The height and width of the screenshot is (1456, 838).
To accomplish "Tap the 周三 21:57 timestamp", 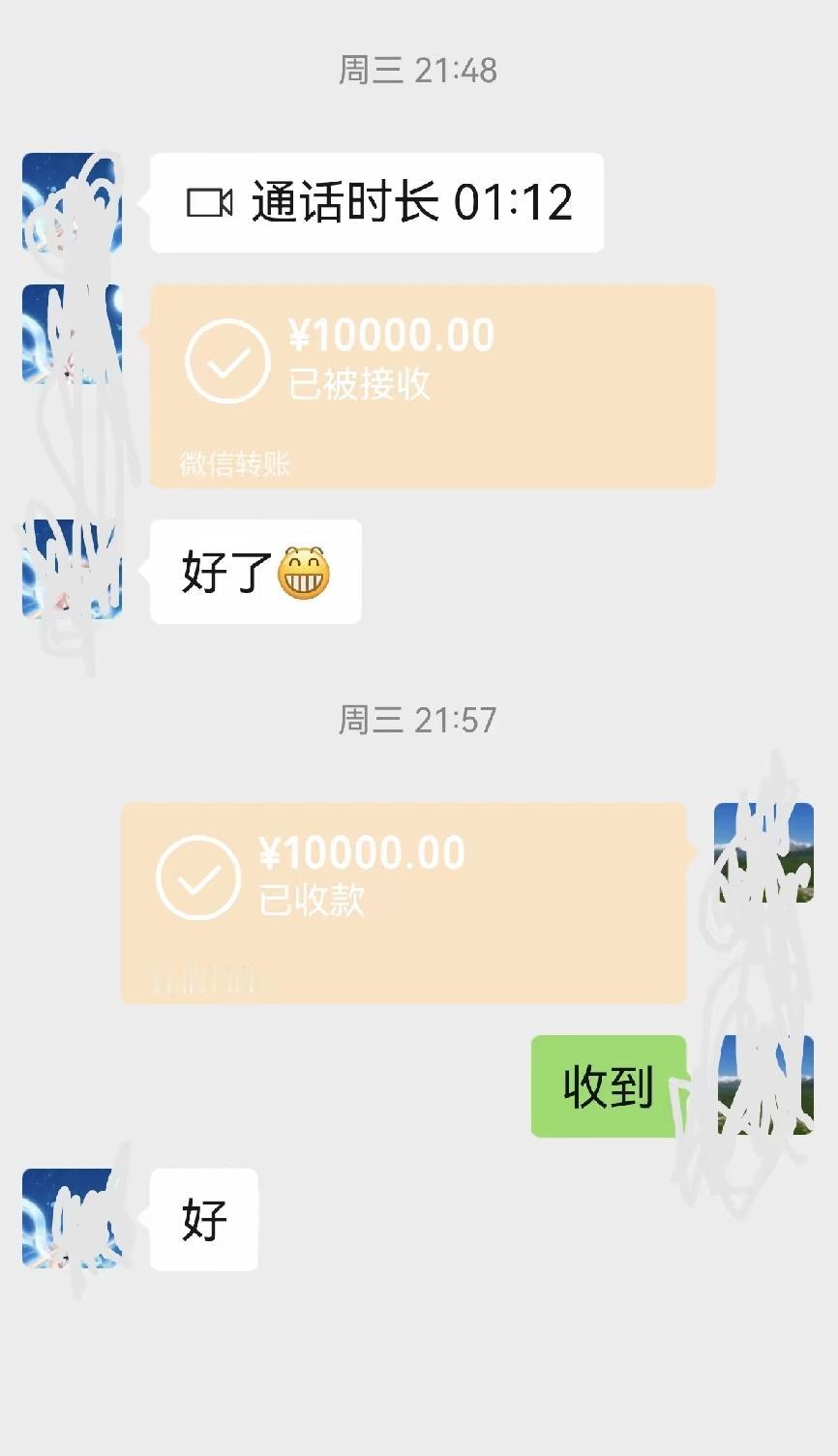I will click(x=418, y=720).
